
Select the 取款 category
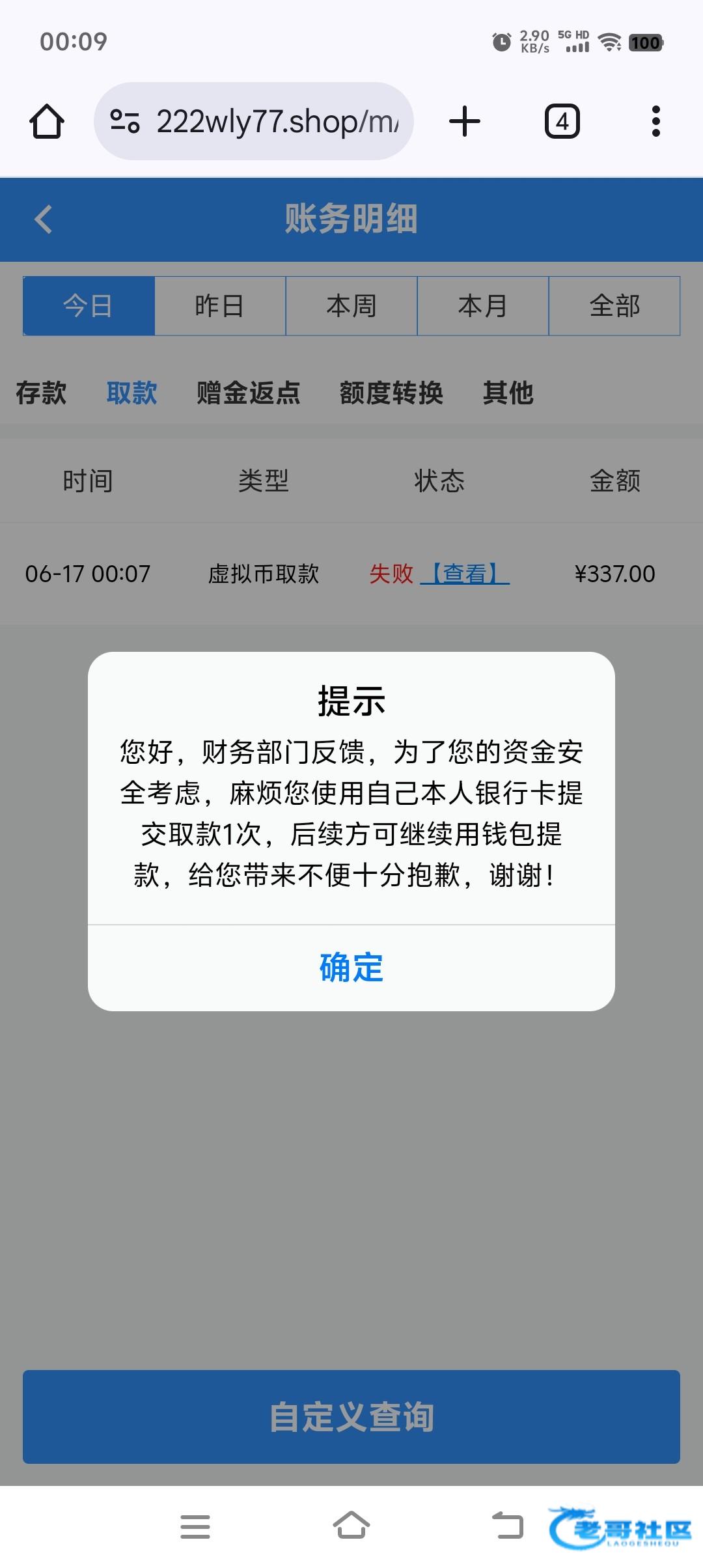pyautogui.click(x=132, y=393)
